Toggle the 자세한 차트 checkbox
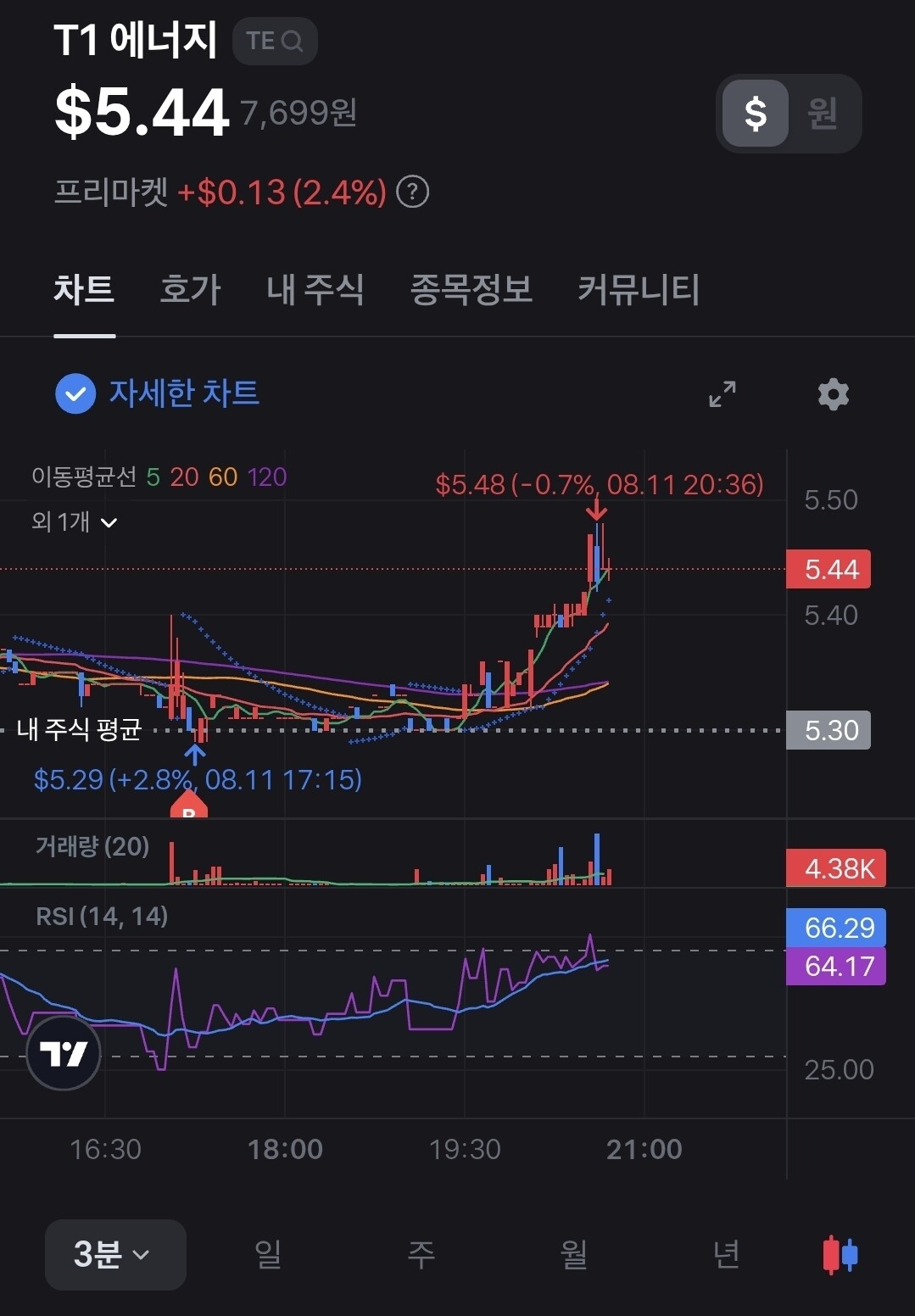915x1316 pixels. click(75, 393)
